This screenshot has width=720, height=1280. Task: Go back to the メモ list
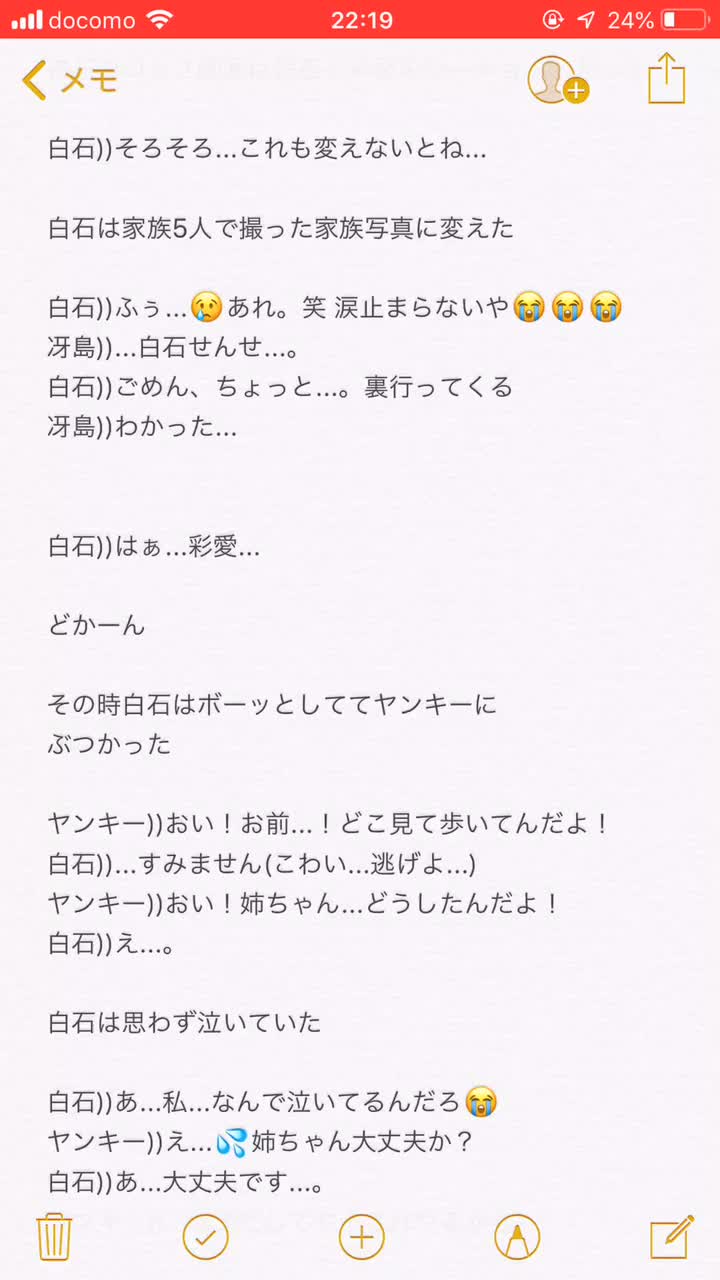click(70, 80)
